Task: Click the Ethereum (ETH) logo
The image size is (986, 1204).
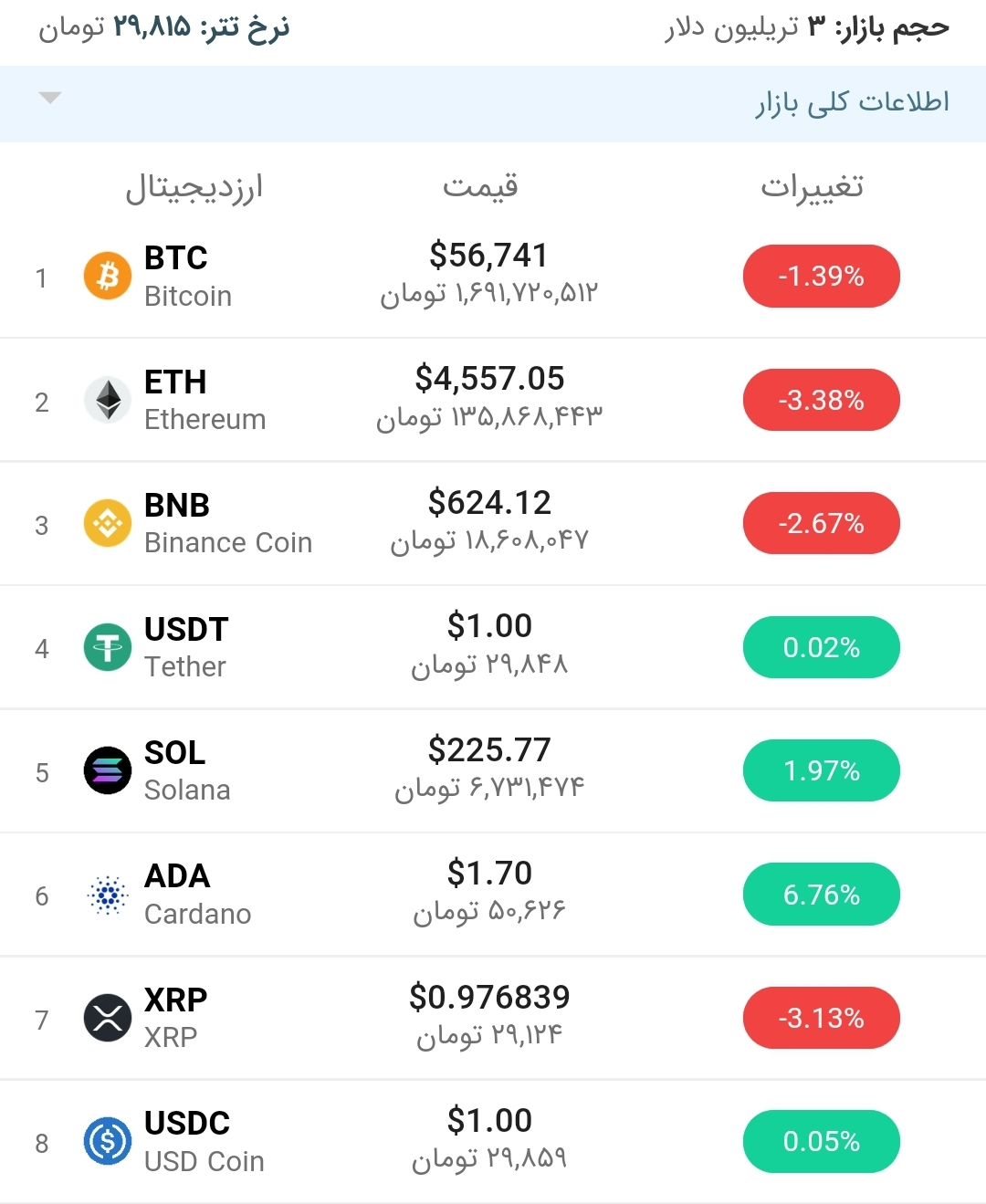Action: (x=107, y=399)
